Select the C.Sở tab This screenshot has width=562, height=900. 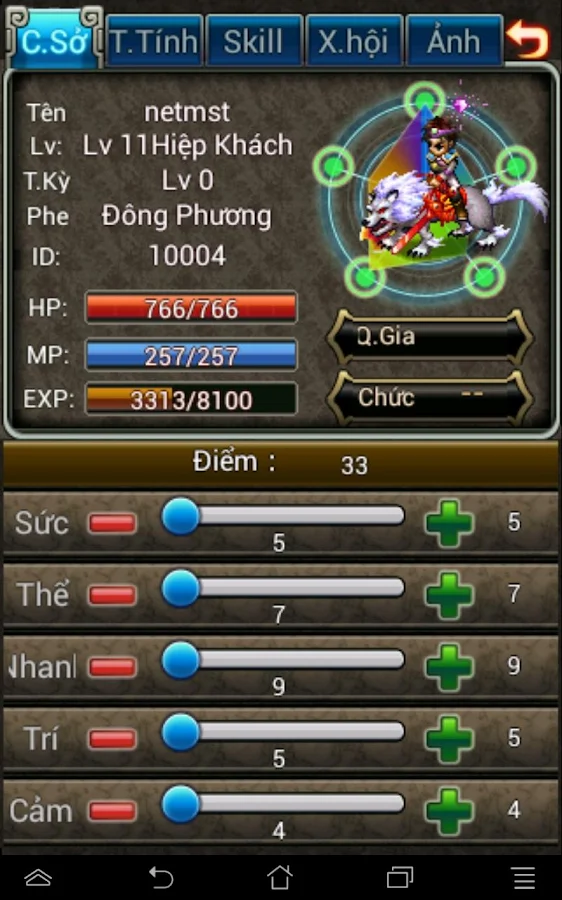tap(55, 40)
